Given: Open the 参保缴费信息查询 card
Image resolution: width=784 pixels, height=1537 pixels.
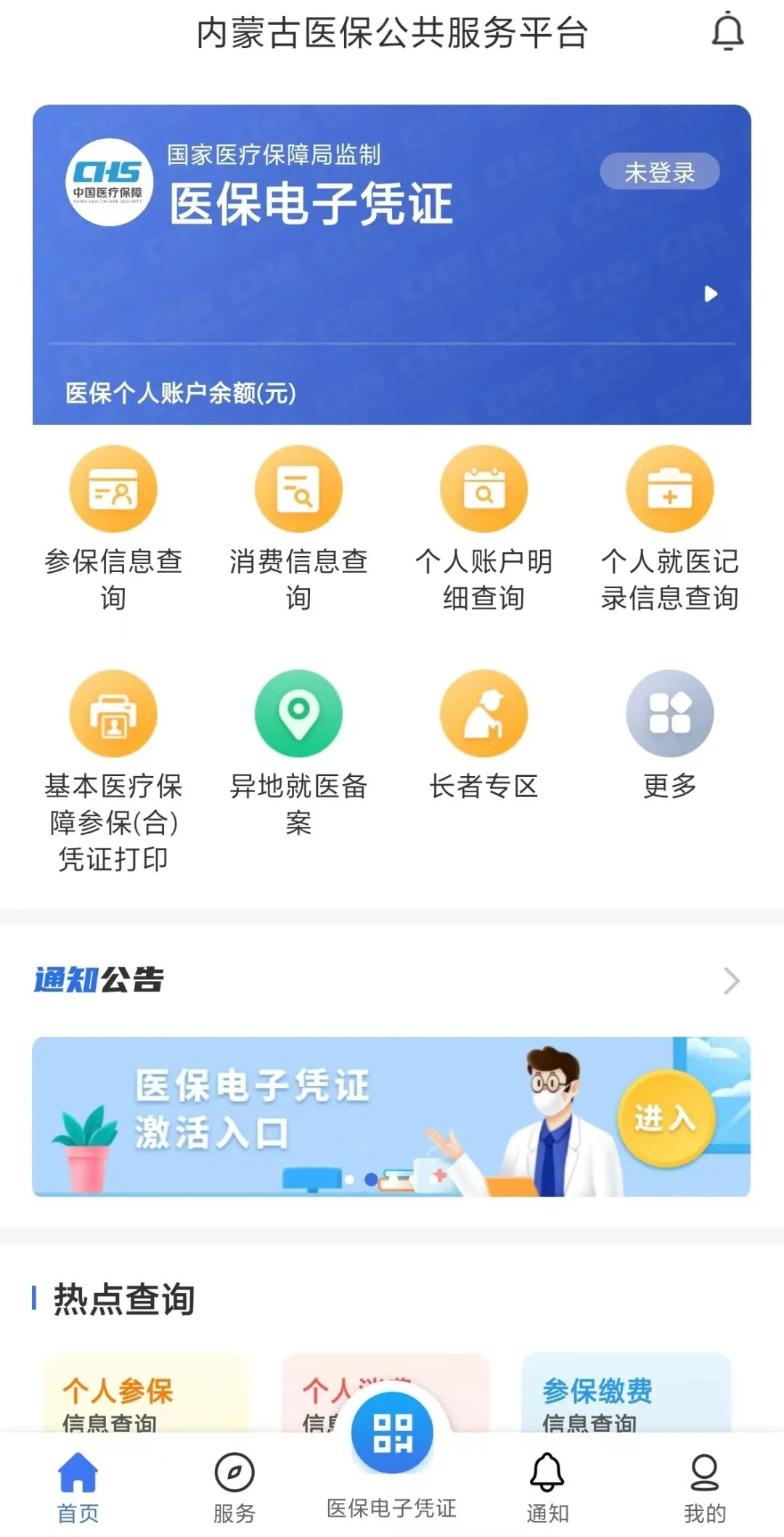Looking at the screenshot, I should tap(626, 1394).
